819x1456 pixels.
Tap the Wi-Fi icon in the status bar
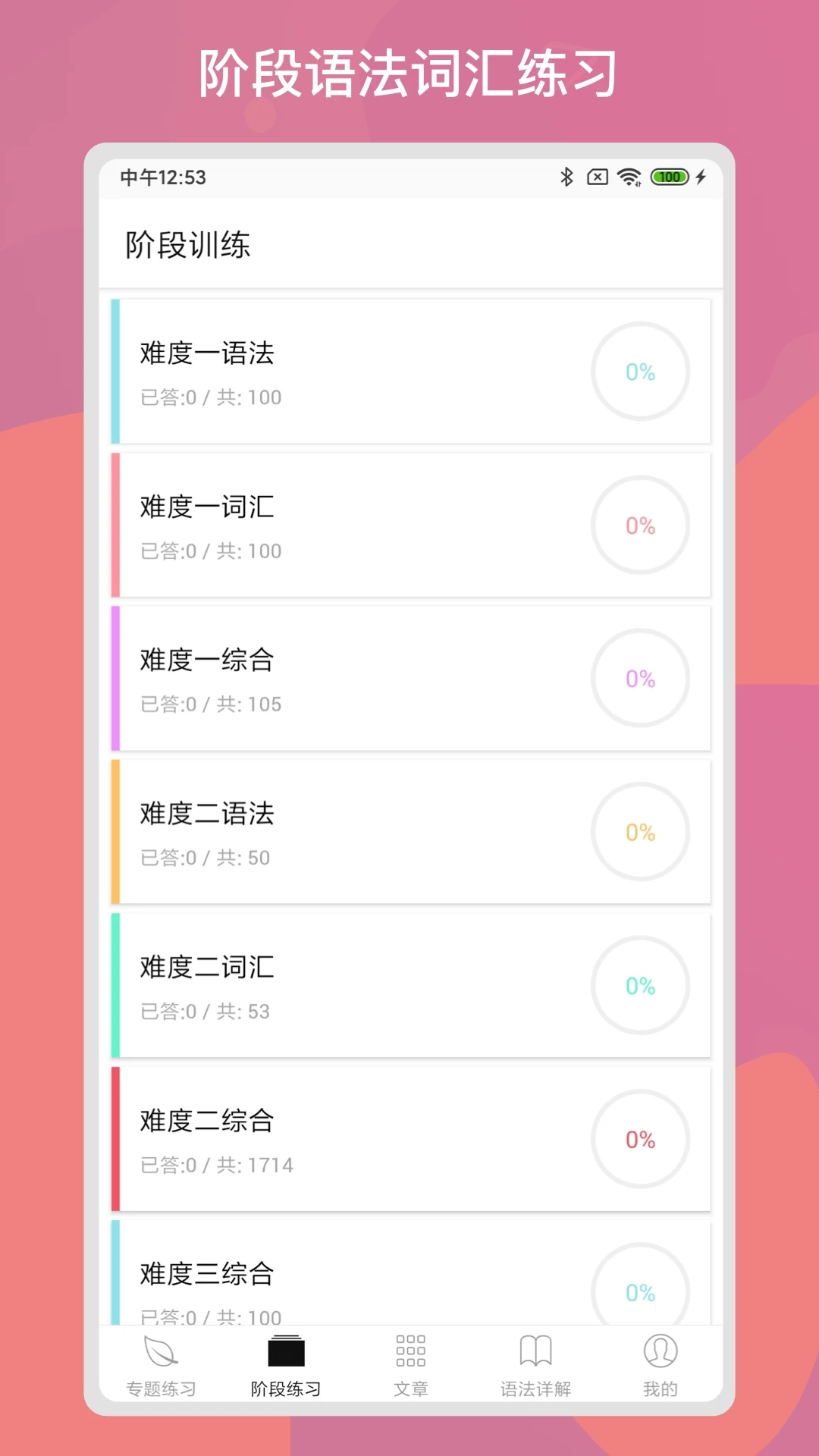click(629, 177)
